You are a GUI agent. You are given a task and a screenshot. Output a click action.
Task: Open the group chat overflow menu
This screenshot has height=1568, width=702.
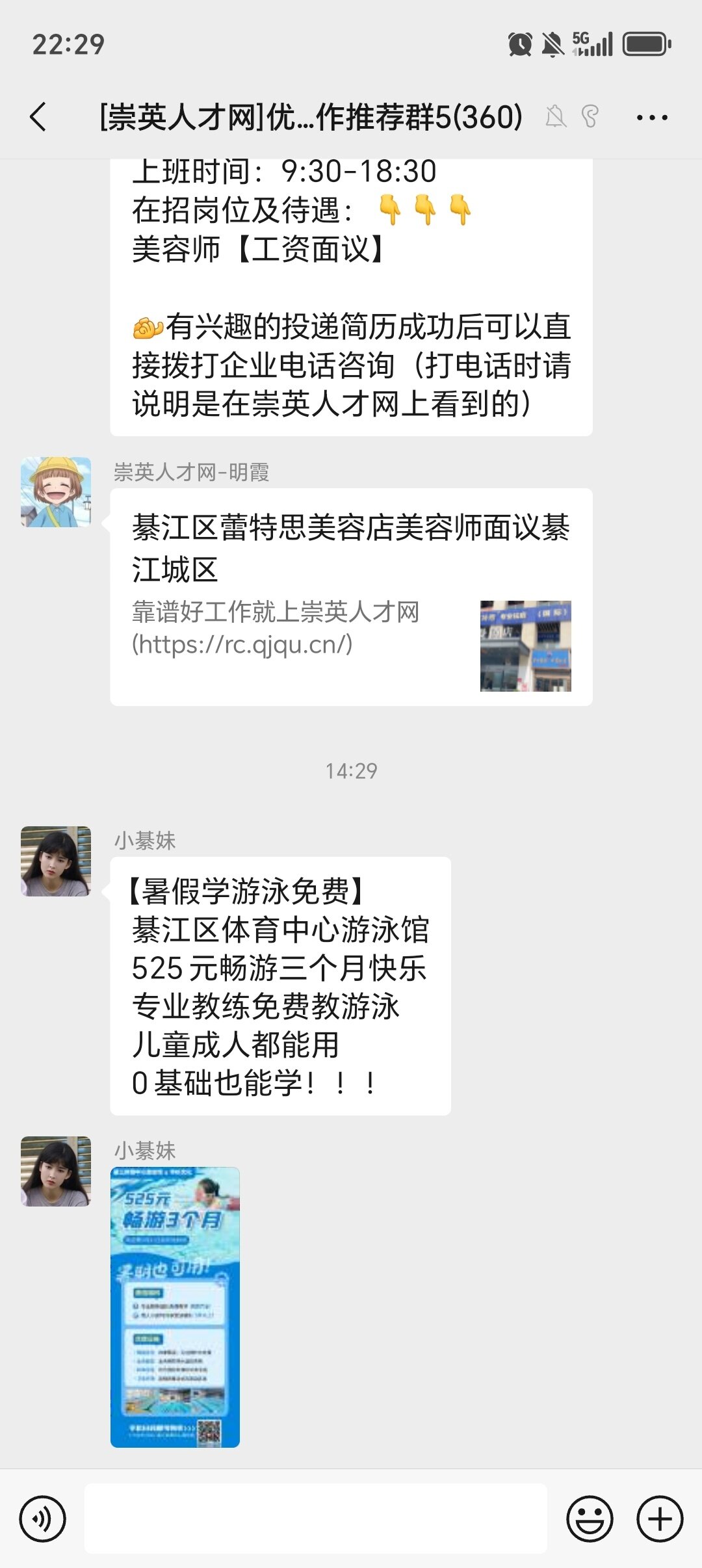click(x=651, y=118)
